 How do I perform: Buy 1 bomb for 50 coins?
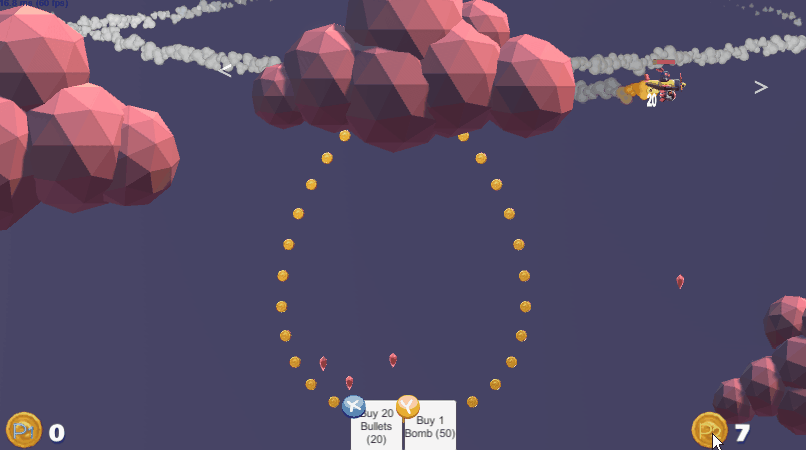(430, 427)
